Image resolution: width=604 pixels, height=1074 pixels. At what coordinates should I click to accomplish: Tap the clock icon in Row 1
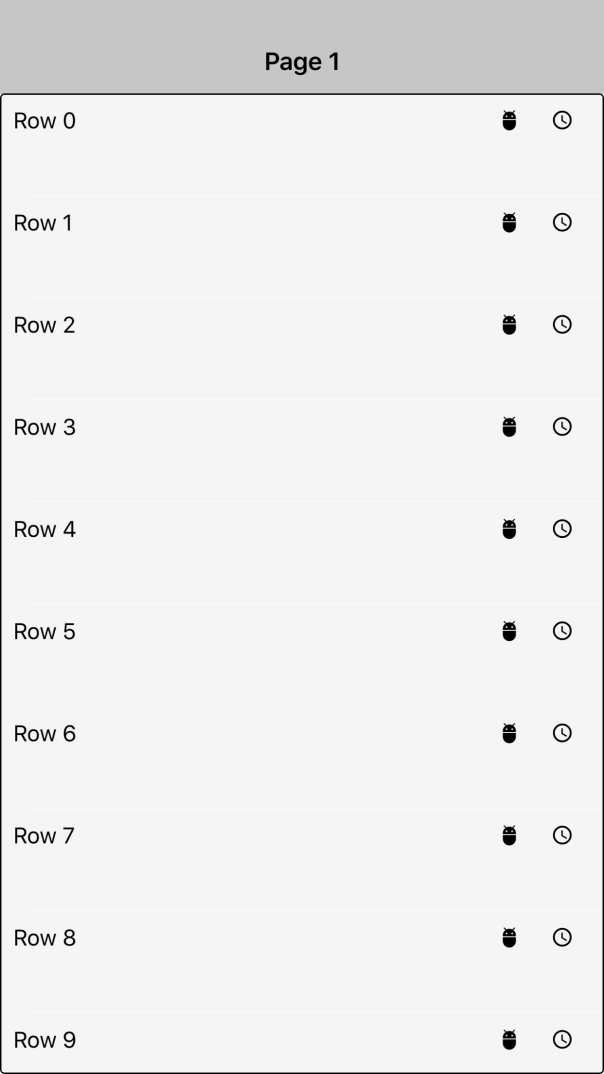point(562,223)
